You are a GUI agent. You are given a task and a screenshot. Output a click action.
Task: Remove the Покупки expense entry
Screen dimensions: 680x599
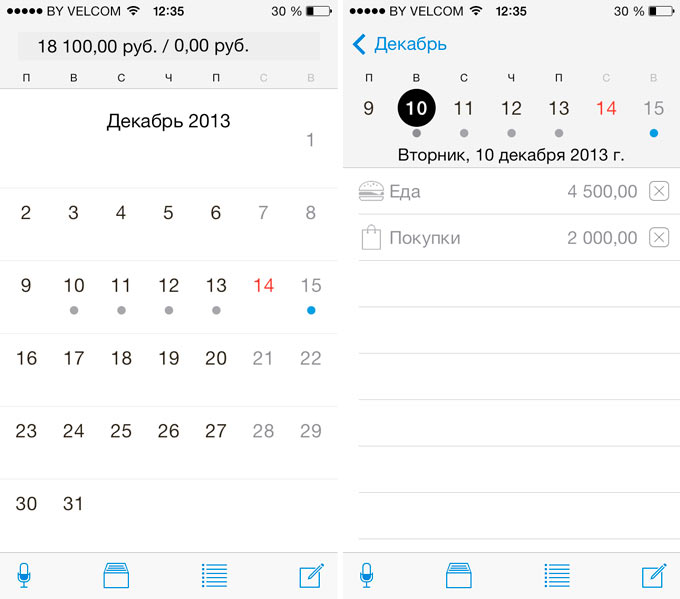click(x=658, y=238)
